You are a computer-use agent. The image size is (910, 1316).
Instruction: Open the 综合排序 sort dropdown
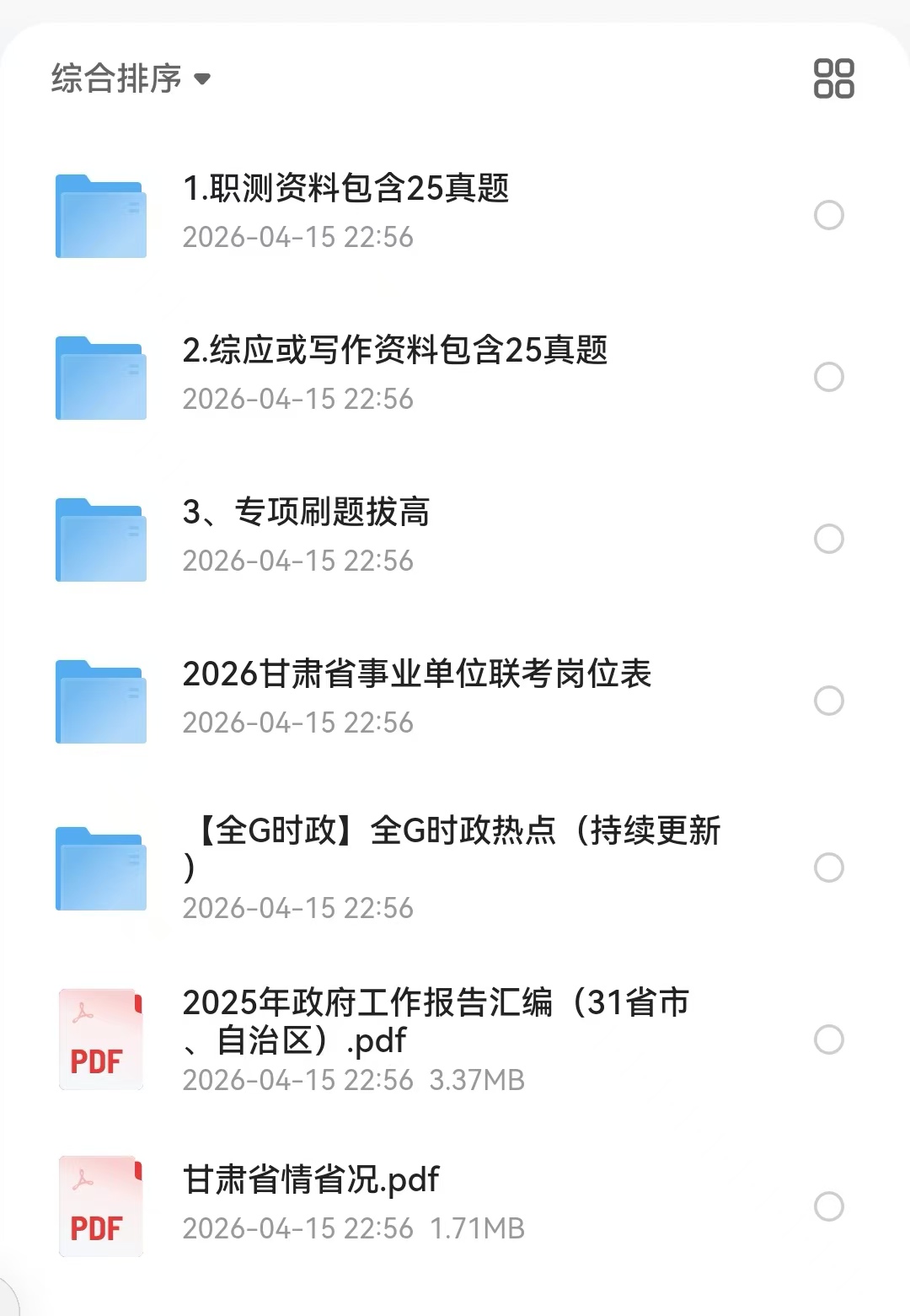[x=131, y=79]
